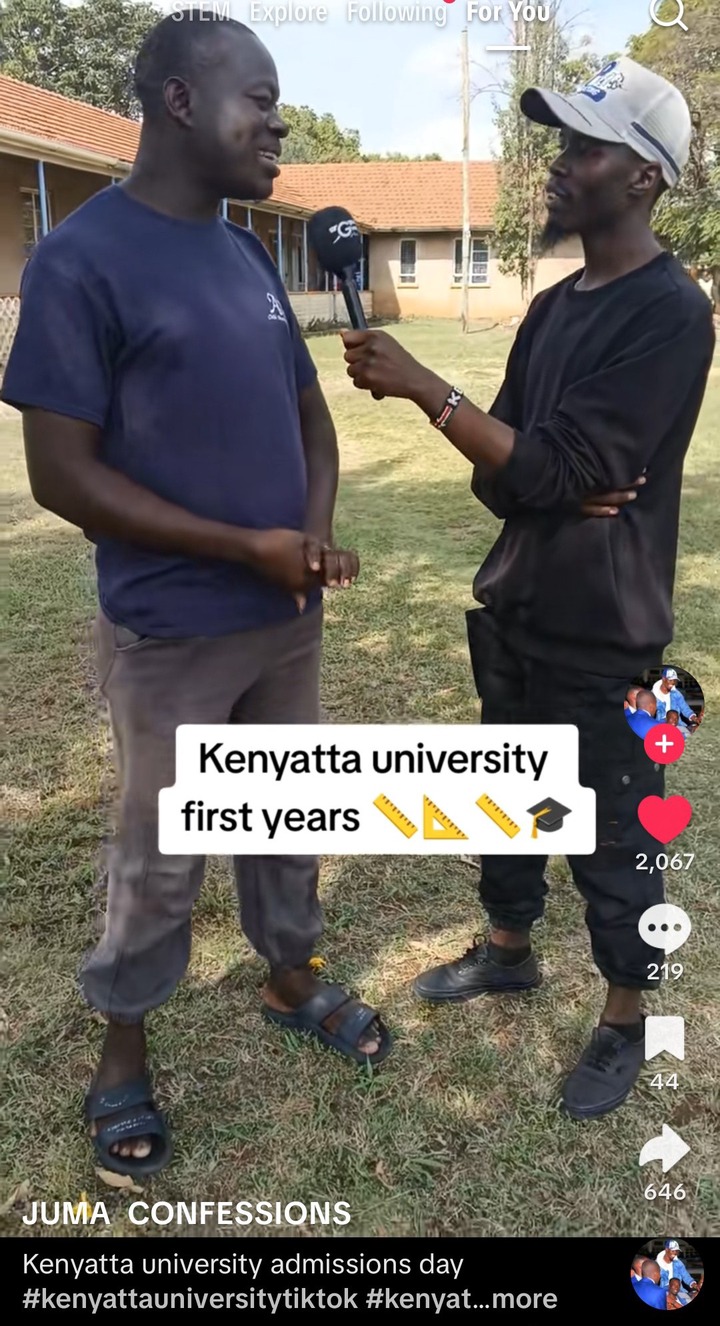Tap the #kenyattauniversitytiktok hashtag
The width and height of the screenshot is (720, 1326).
[x=190, y=1299]
